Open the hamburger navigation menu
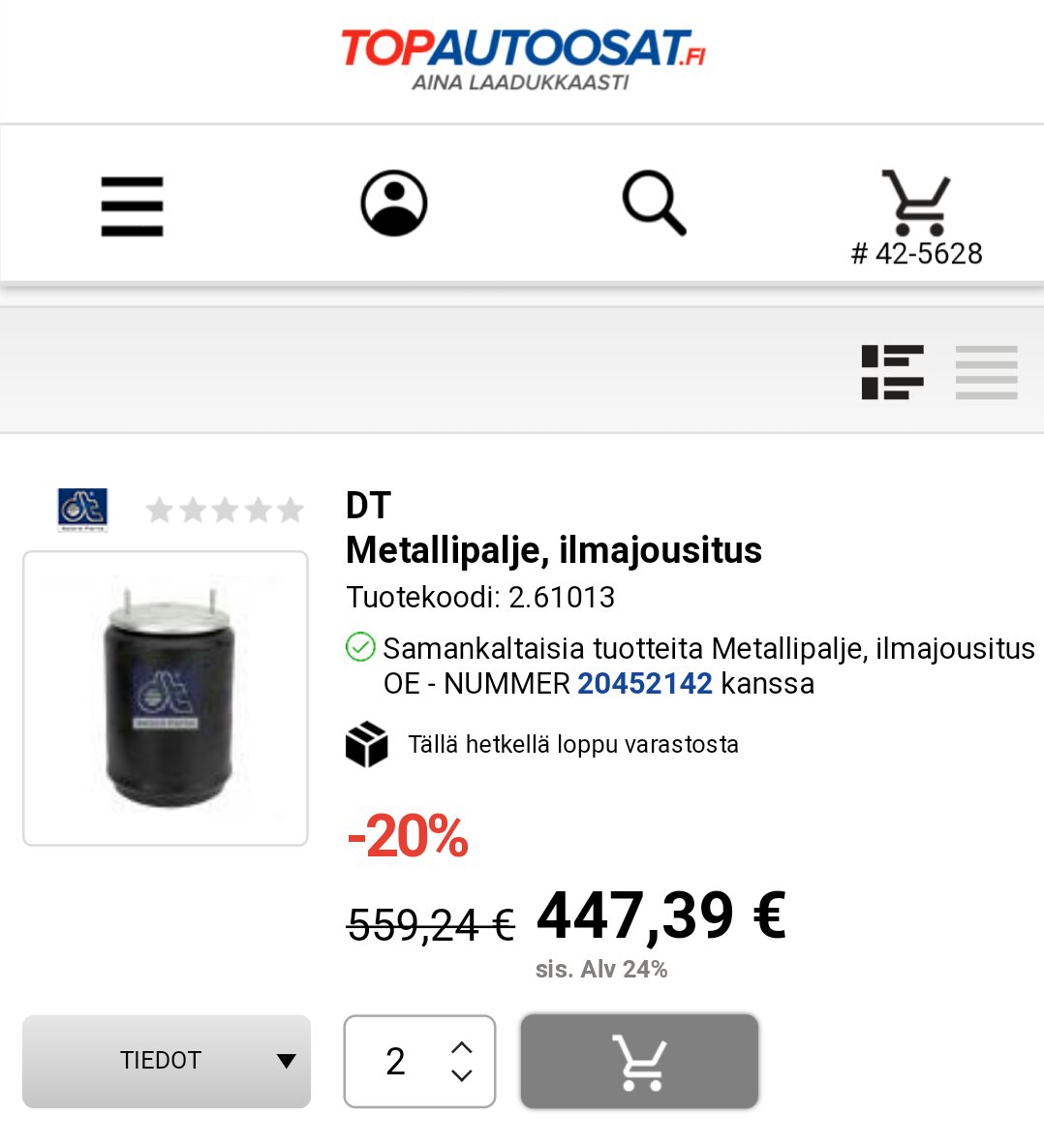The width and height of the screenshot is (1044, 1148). pos(132,205)
